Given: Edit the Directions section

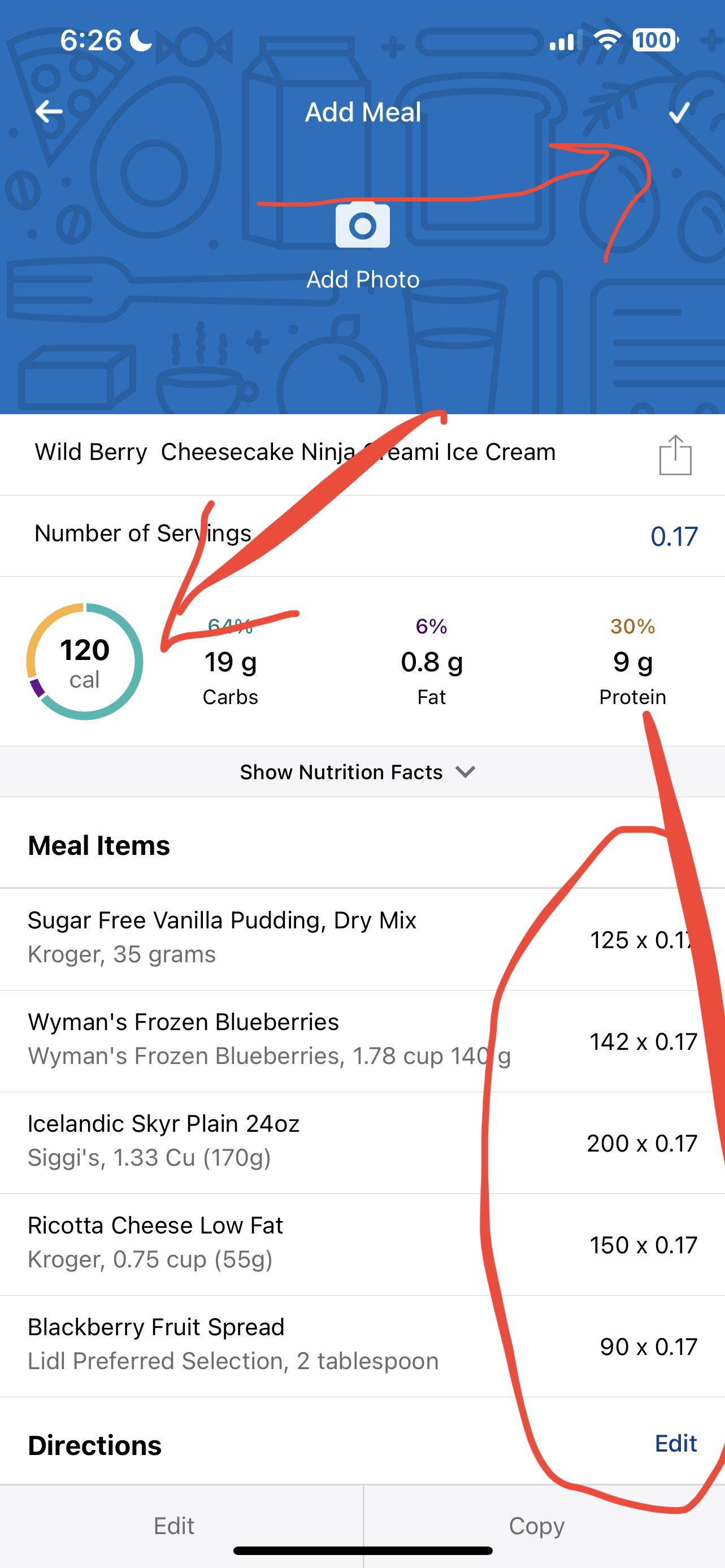Looking at the screenshot, I should point(675,1443).
